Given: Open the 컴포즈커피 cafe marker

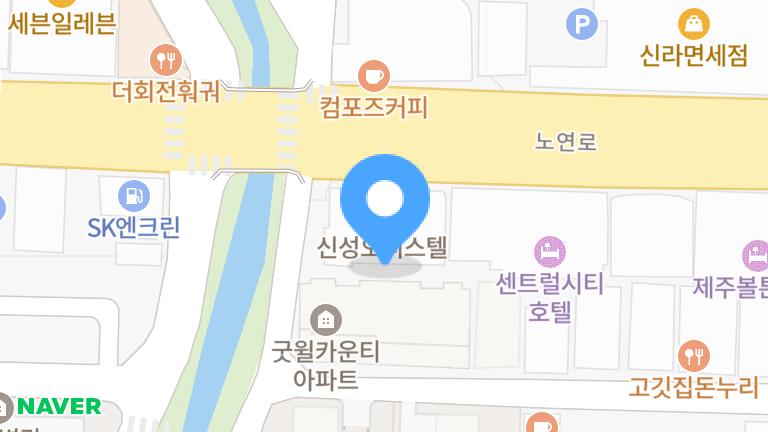Looking at the screenshot, I should click(374, 74).
